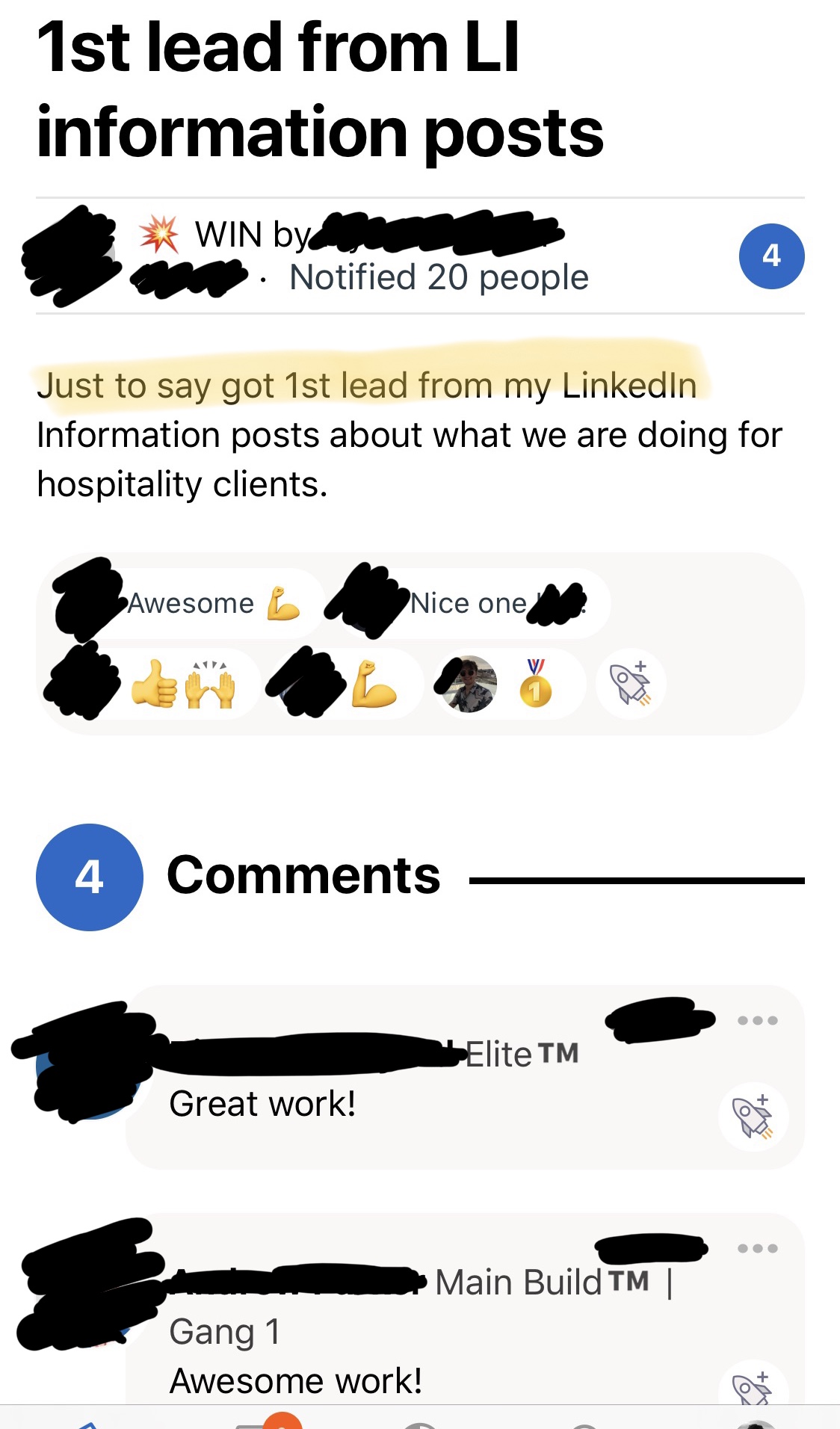Add a reaction with the rocket-plus icon under the post

coord(631,684)
